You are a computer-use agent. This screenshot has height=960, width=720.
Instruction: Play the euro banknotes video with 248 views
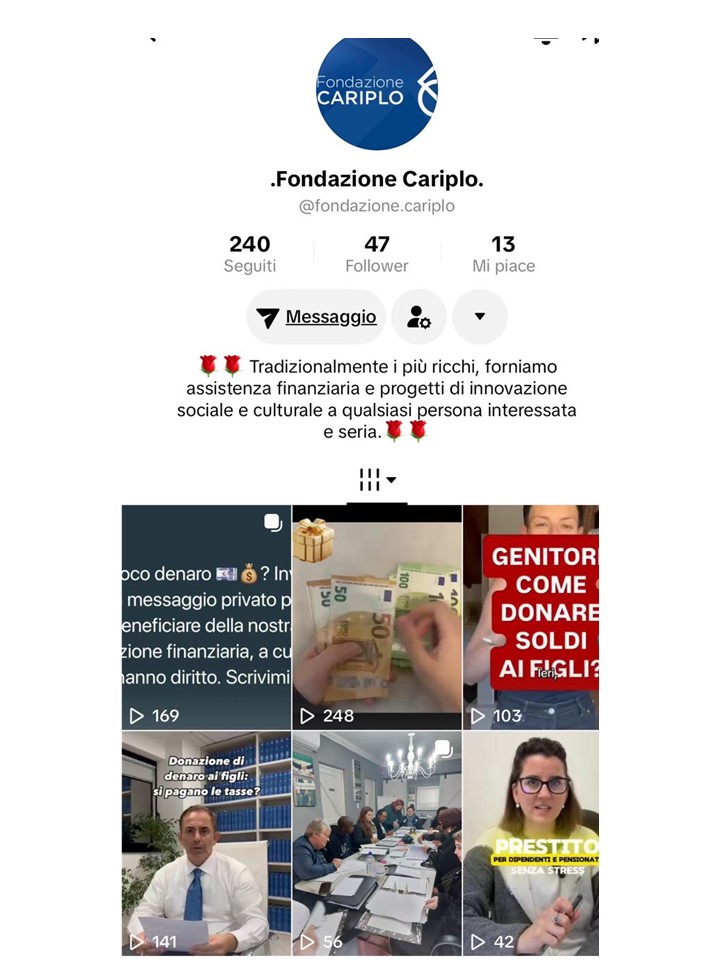click(377, 617)
